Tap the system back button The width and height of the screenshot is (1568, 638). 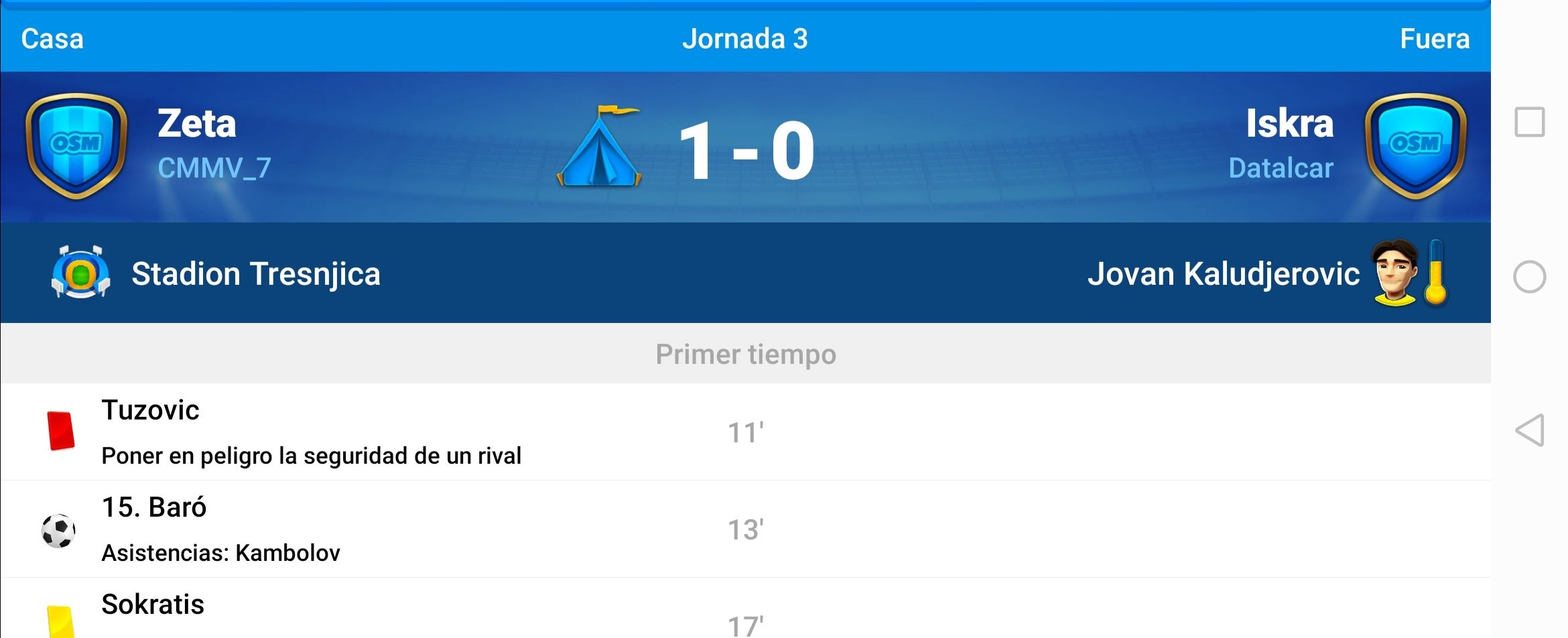click(x=1529, y=430)
